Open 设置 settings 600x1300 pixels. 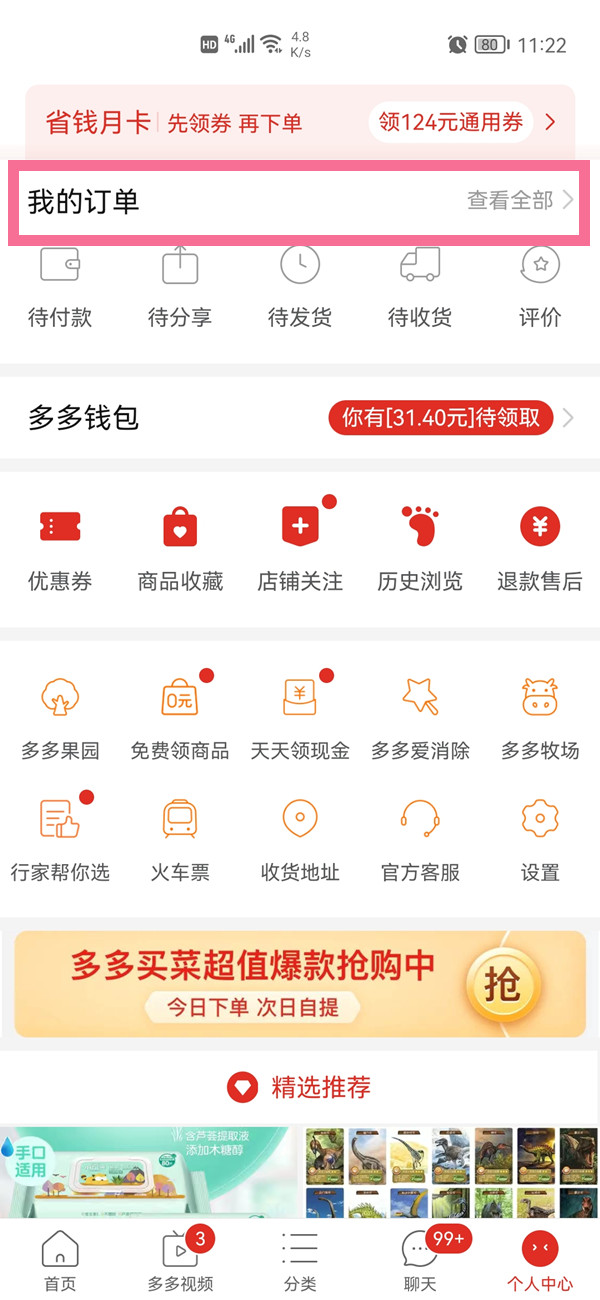point(540,840)
